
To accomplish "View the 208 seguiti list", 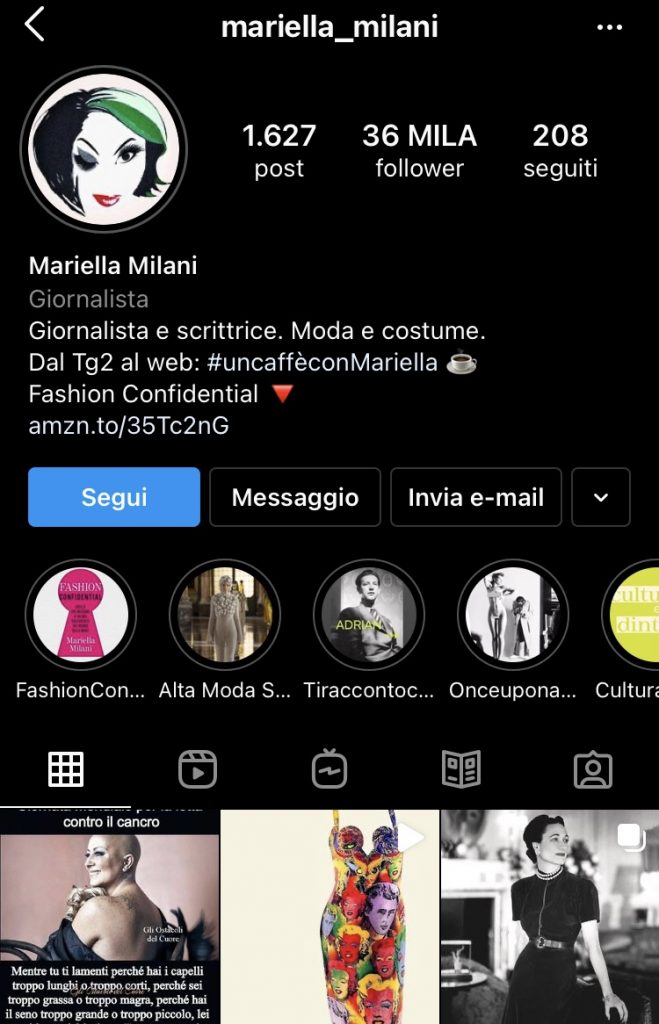I will tap(560, 150).
